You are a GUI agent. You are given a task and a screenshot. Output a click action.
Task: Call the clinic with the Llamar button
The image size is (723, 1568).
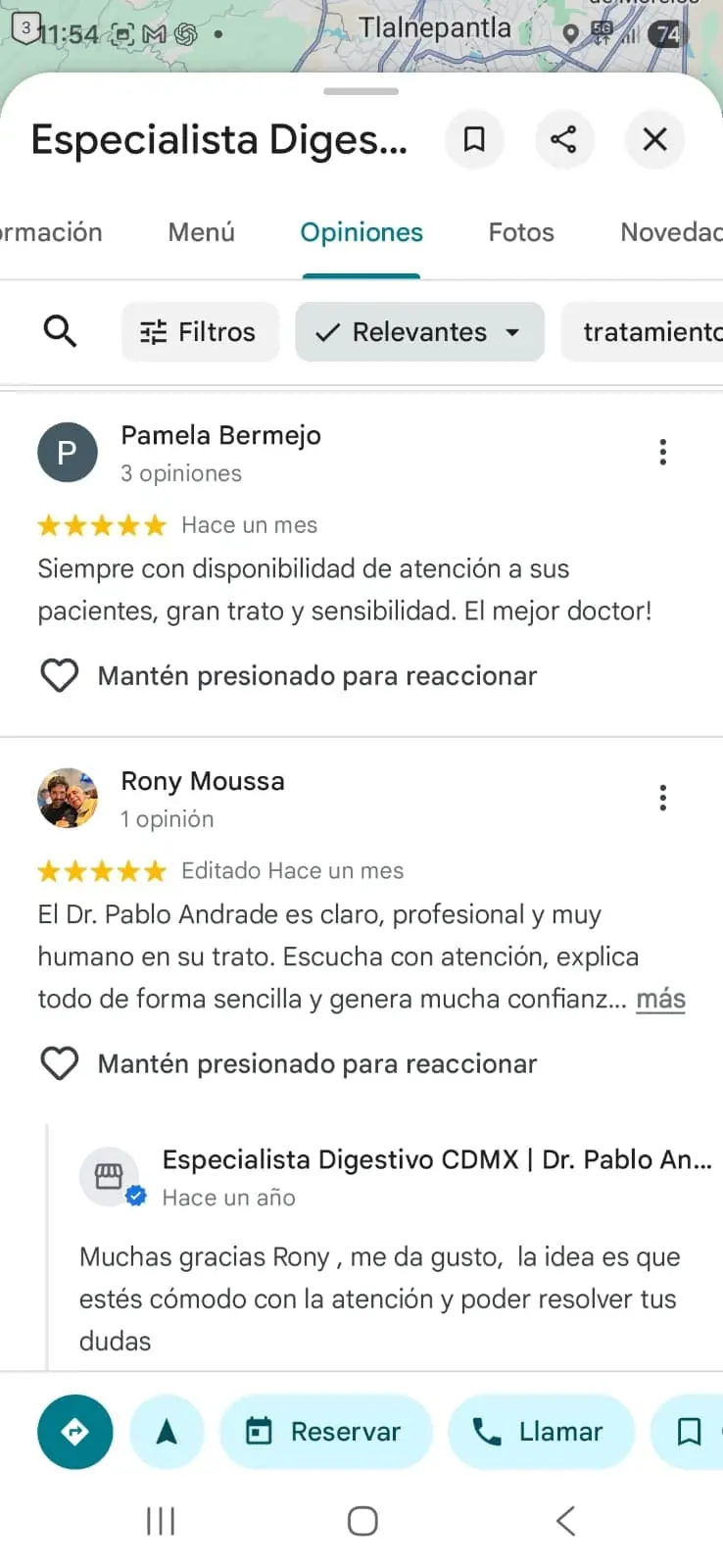541,1432
